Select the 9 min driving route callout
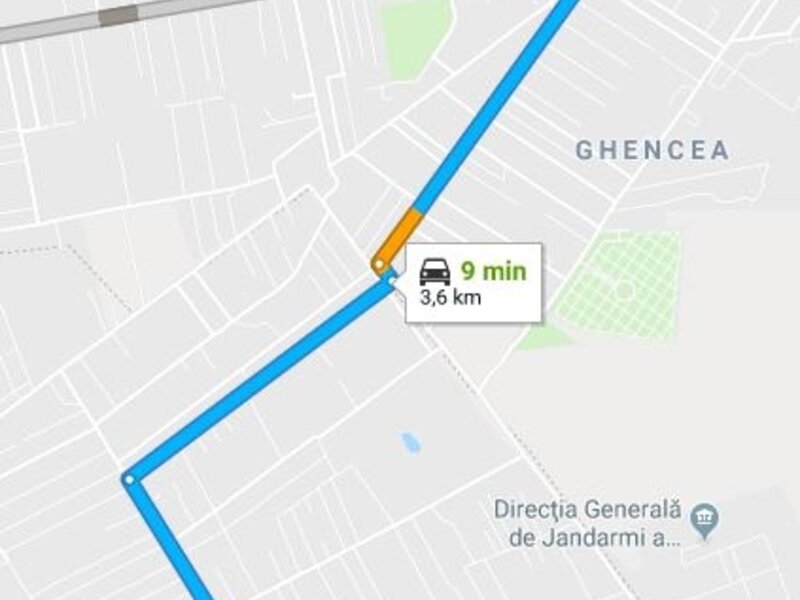Screen dimensions: 800x600 pyautogui.click(x=473, y=282)
